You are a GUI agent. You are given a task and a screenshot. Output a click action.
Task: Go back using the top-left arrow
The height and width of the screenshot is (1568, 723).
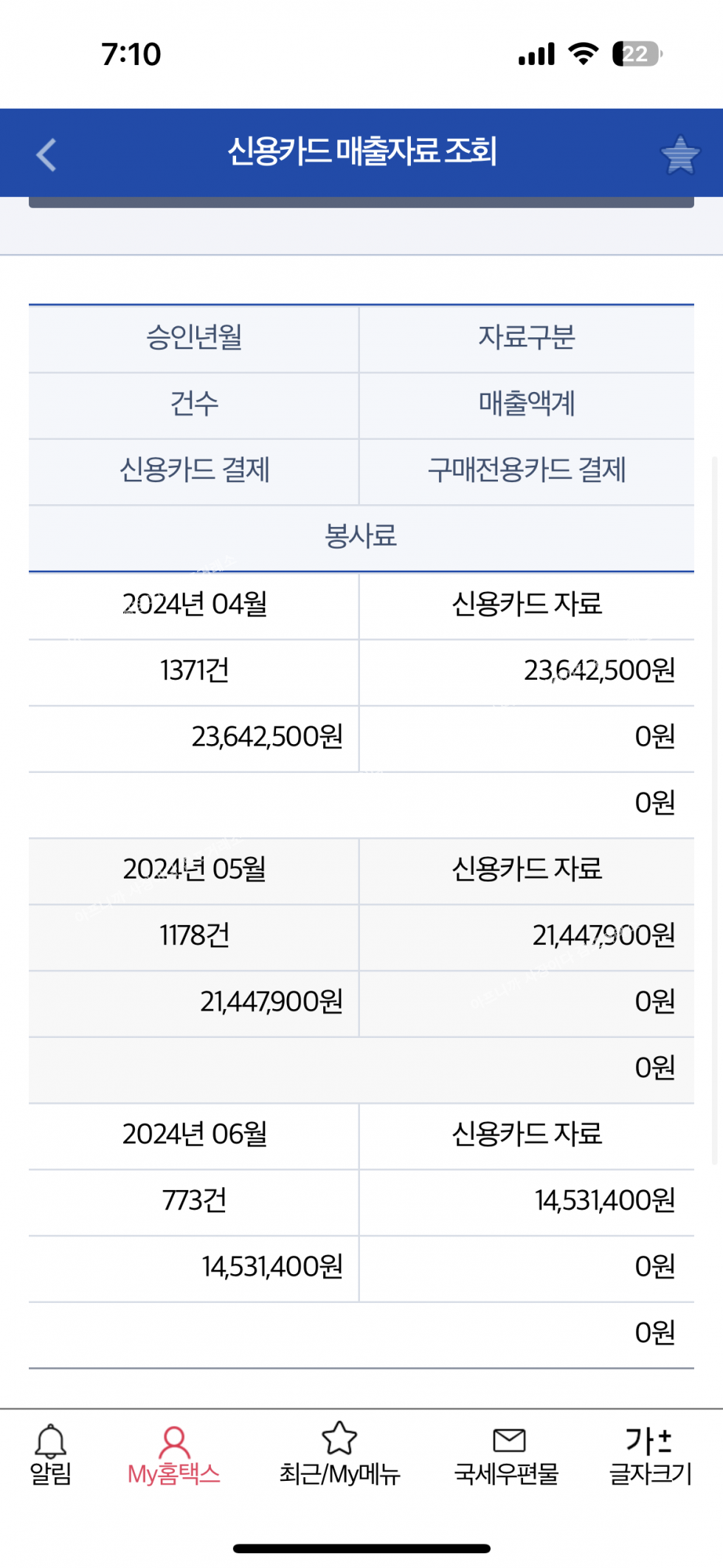coord(46,155)
